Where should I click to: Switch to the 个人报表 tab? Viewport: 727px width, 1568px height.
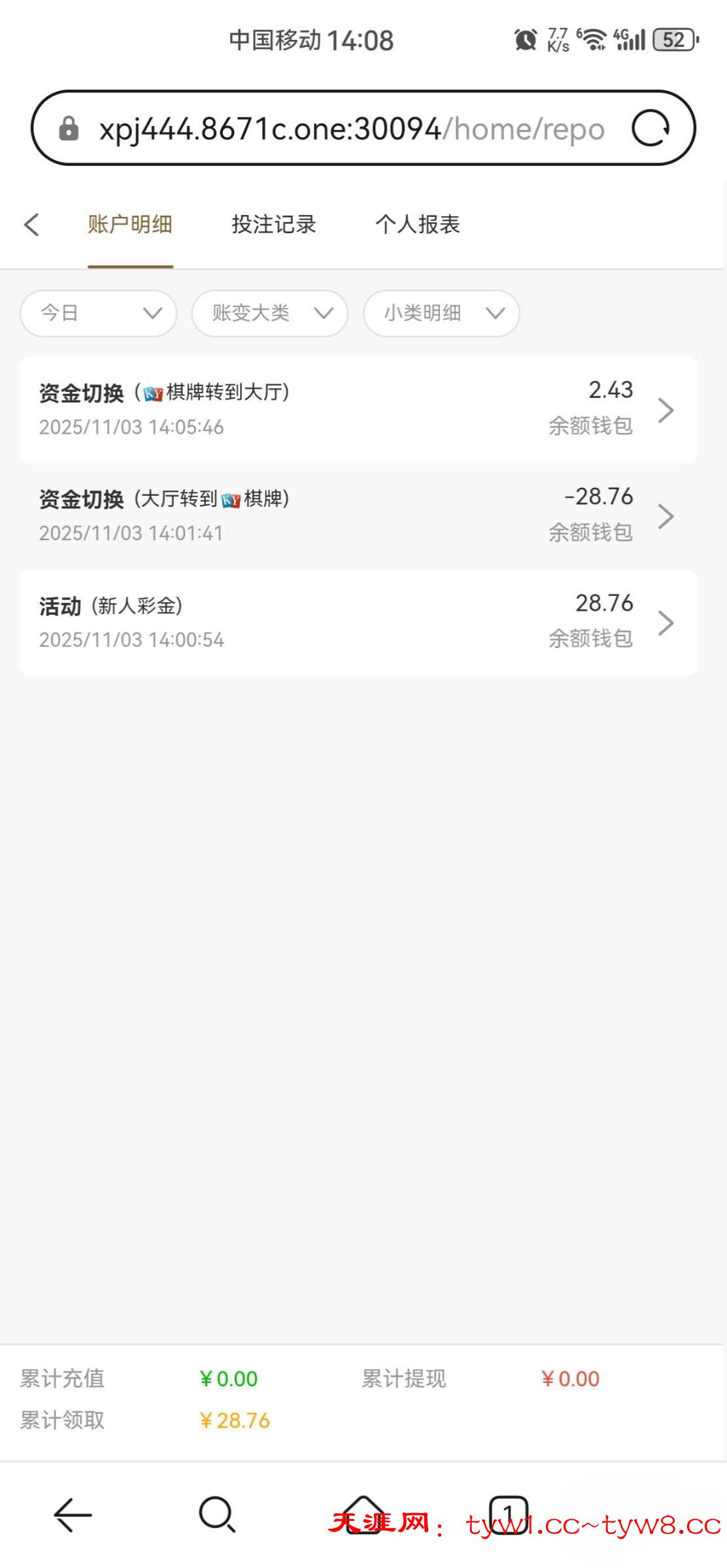417,225
